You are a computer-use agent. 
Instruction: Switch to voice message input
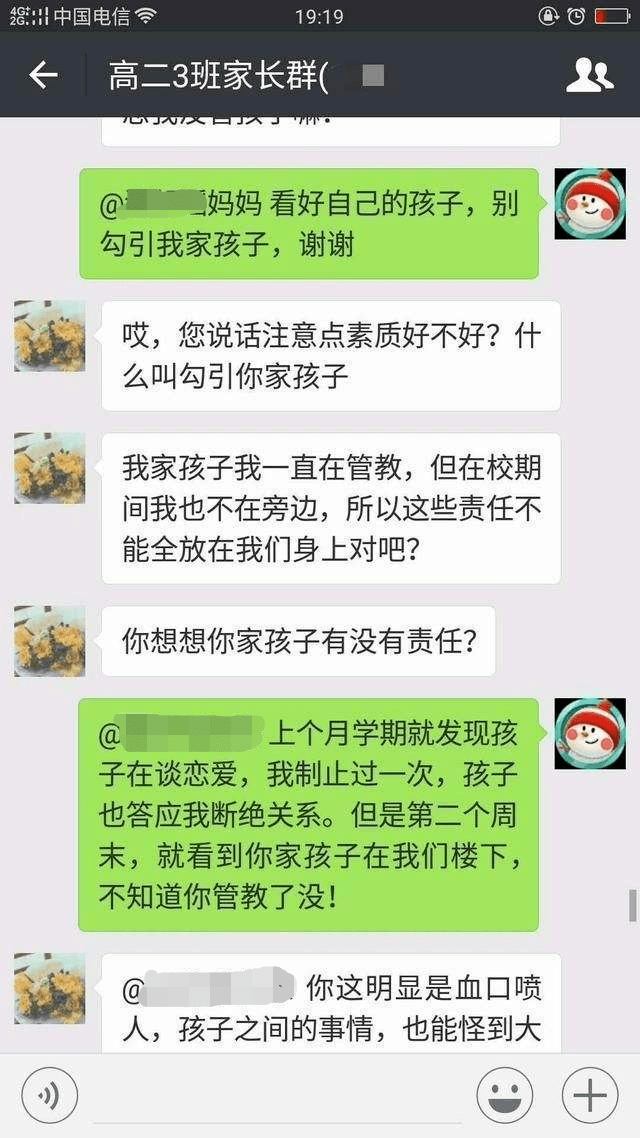(x=49, y=1095)
